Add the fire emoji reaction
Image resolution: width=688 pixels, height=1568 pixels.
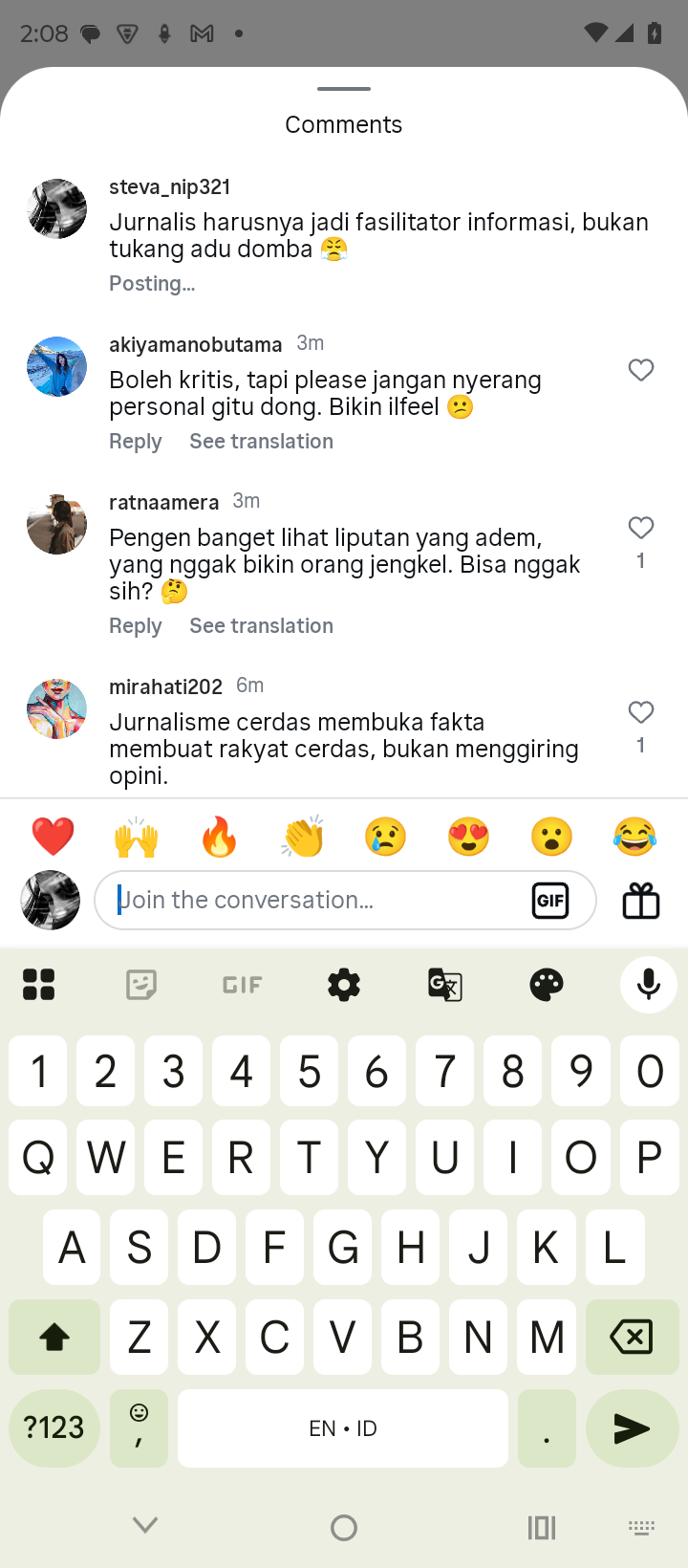(220, 837)
